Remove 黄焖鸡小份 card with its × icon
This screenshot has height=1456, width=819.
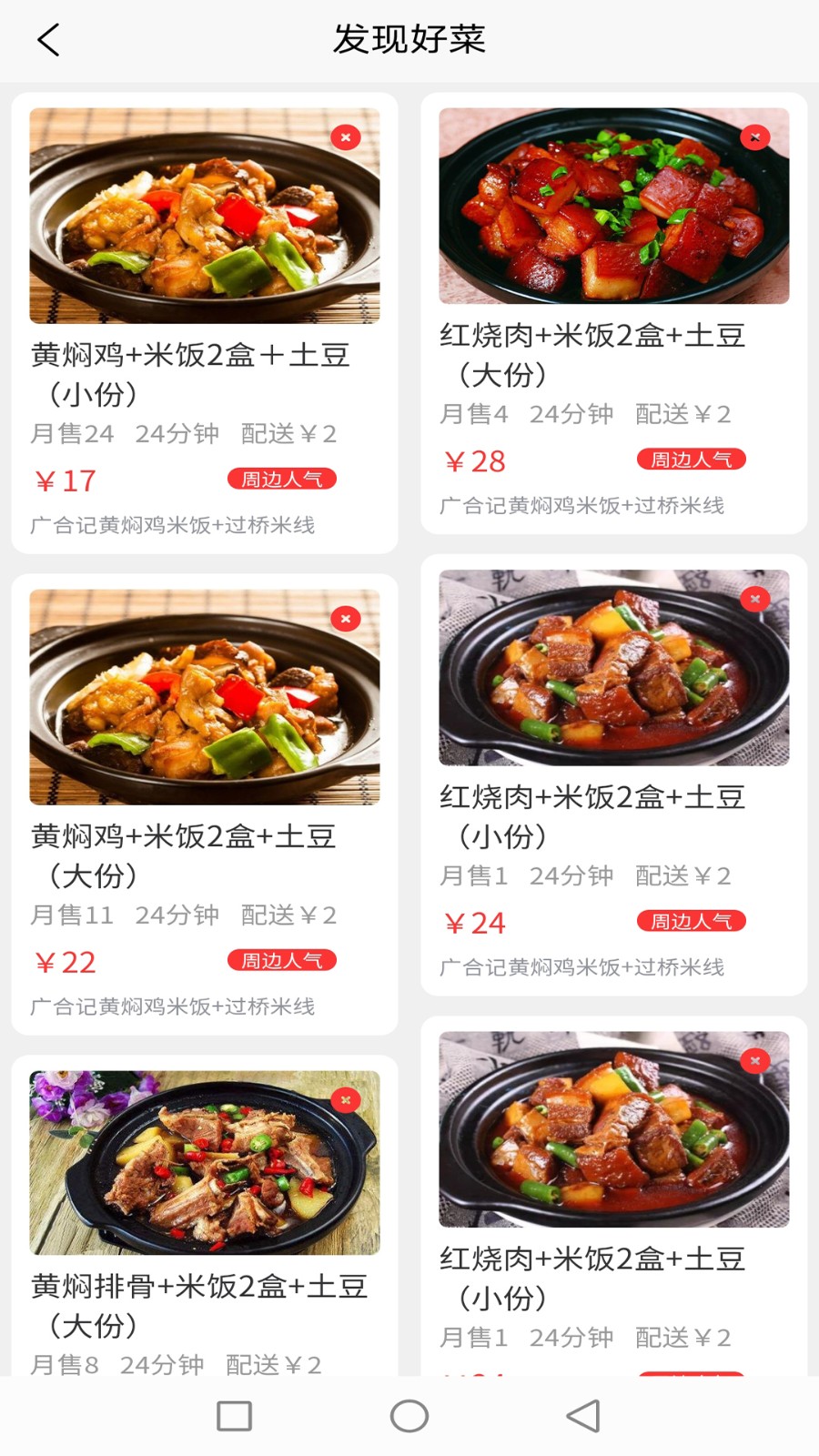coord(345,136)
